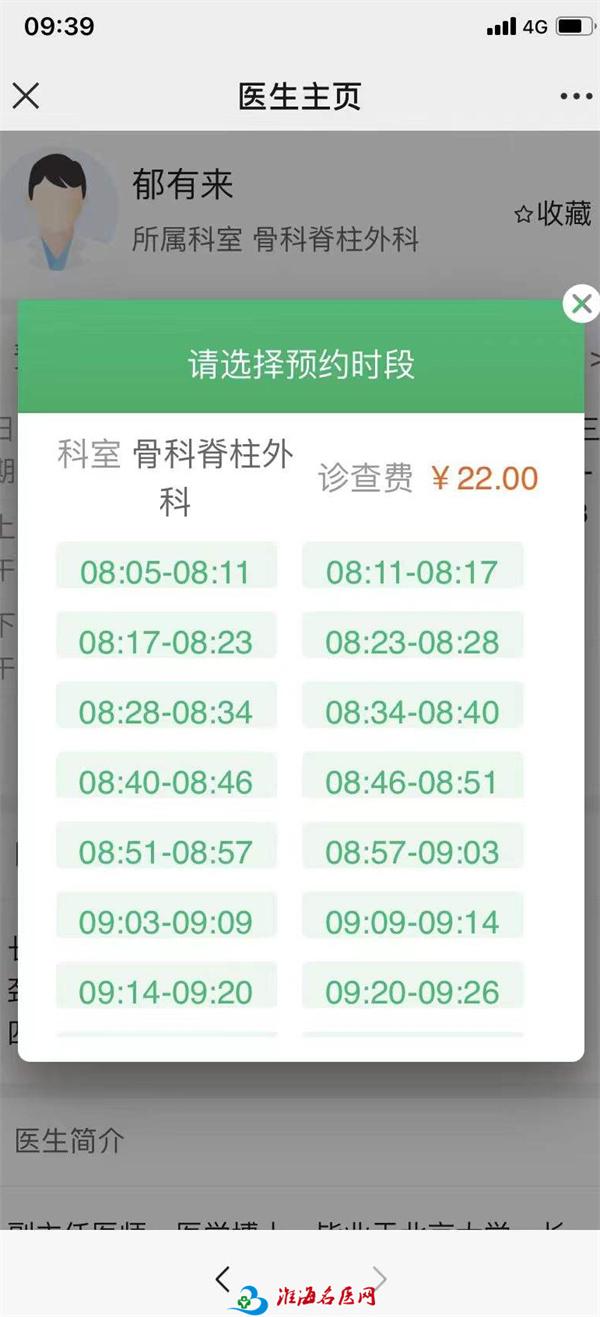Book the 08:28-08:34 time slot
This screenshot has width=600, height=1317.
pos(166,710)
